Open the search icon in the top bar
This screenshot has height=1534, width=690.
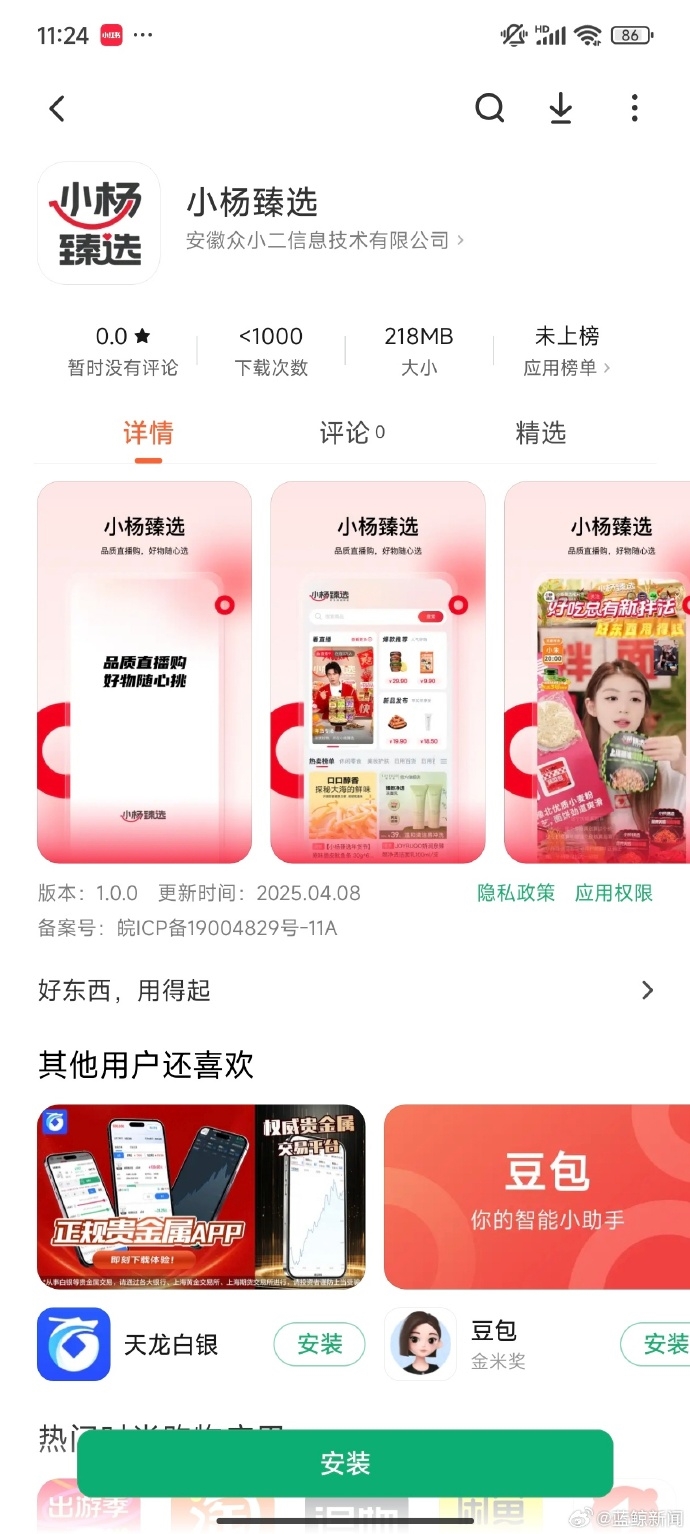pyautogui.click(x=489, y=108)
